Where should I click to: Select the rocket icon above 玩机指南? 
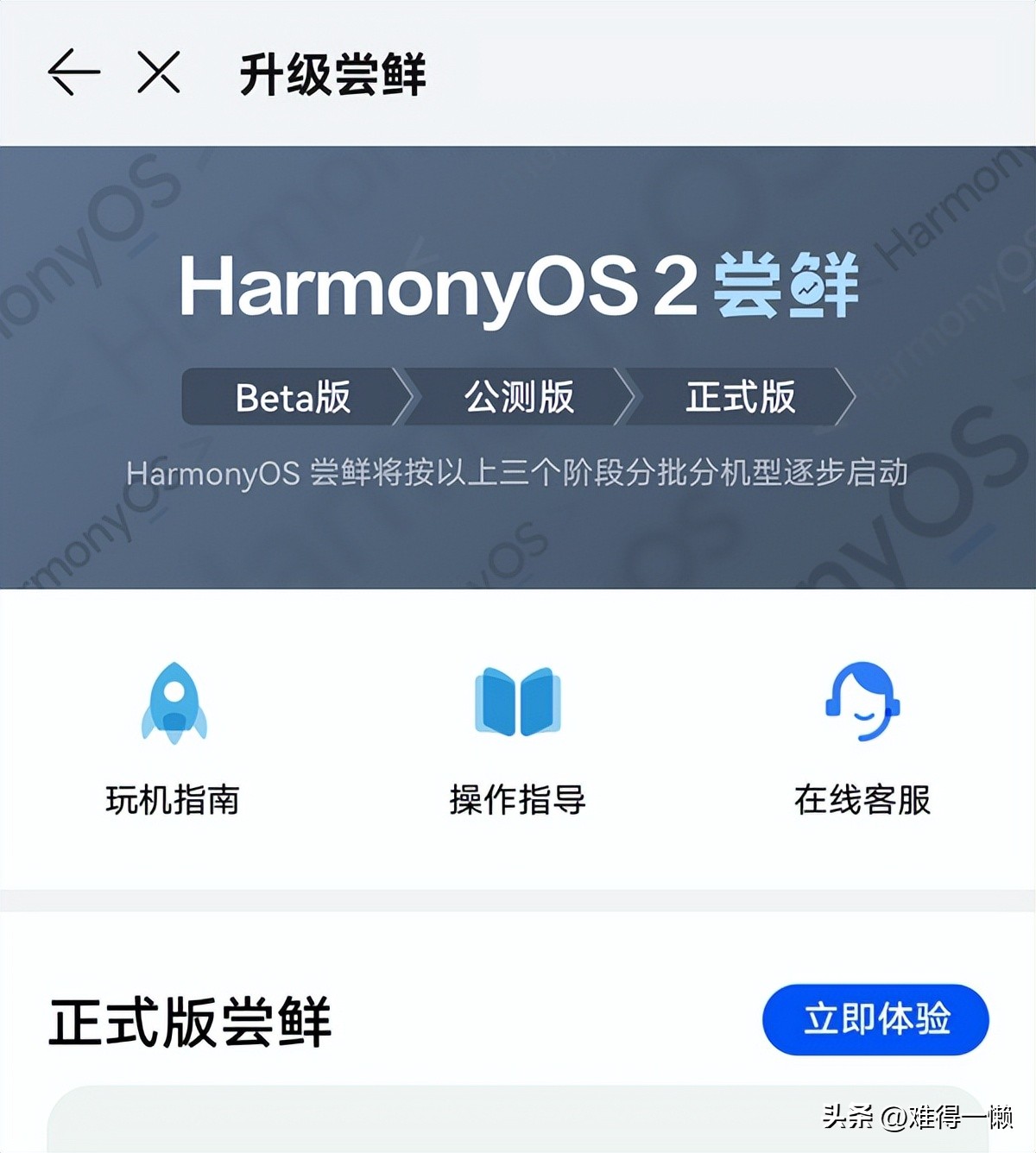[174, 703]
